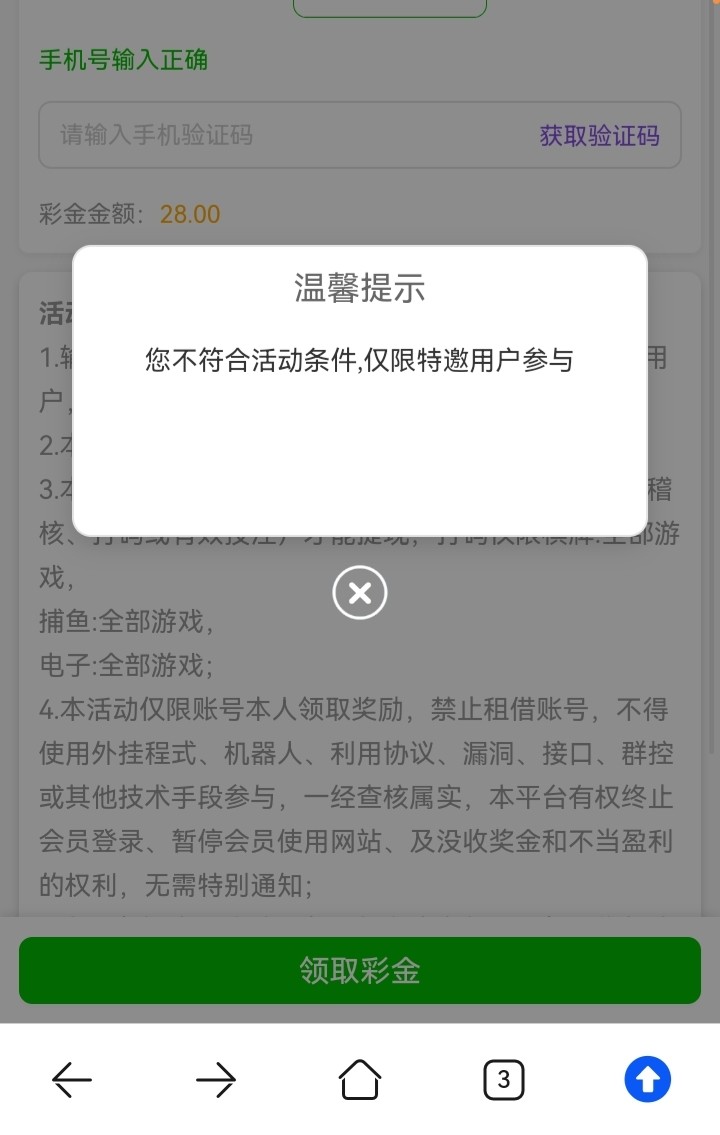Viewport: 720px width, 1135px height.
Task: Tap 获取验证码 to request a code
Action: tap(599, 135)
